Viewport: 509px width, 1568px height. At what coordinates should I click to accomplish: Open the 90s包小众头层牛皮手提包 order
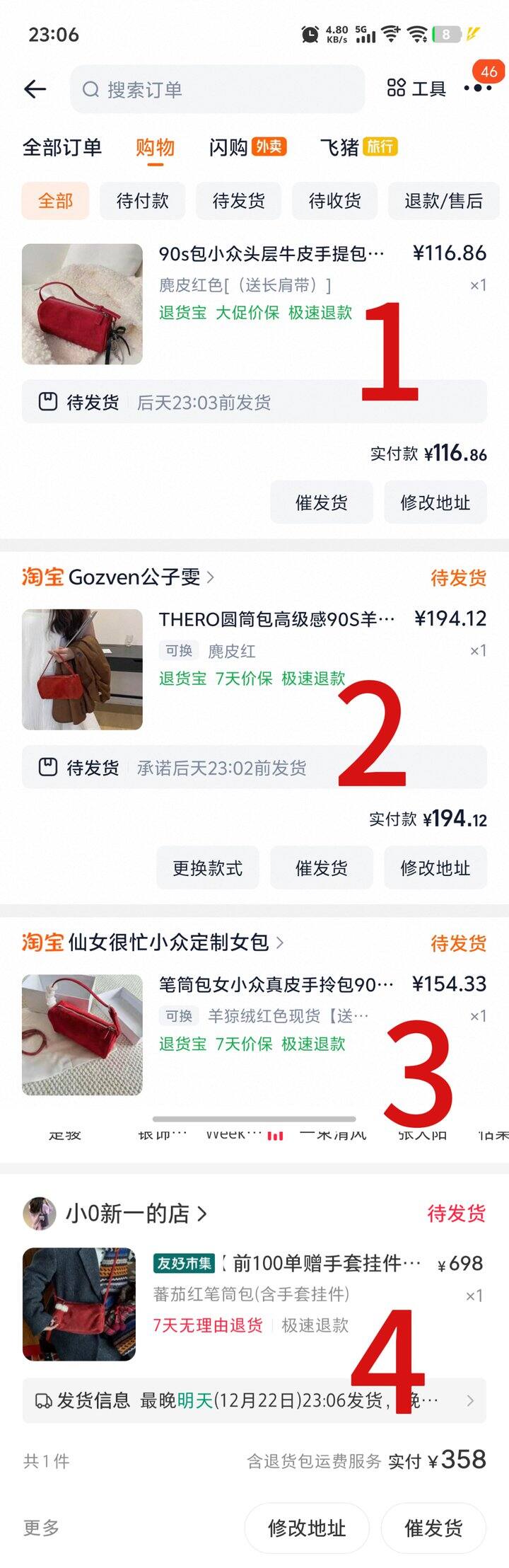pyautogui.click(x=271, y=253)
